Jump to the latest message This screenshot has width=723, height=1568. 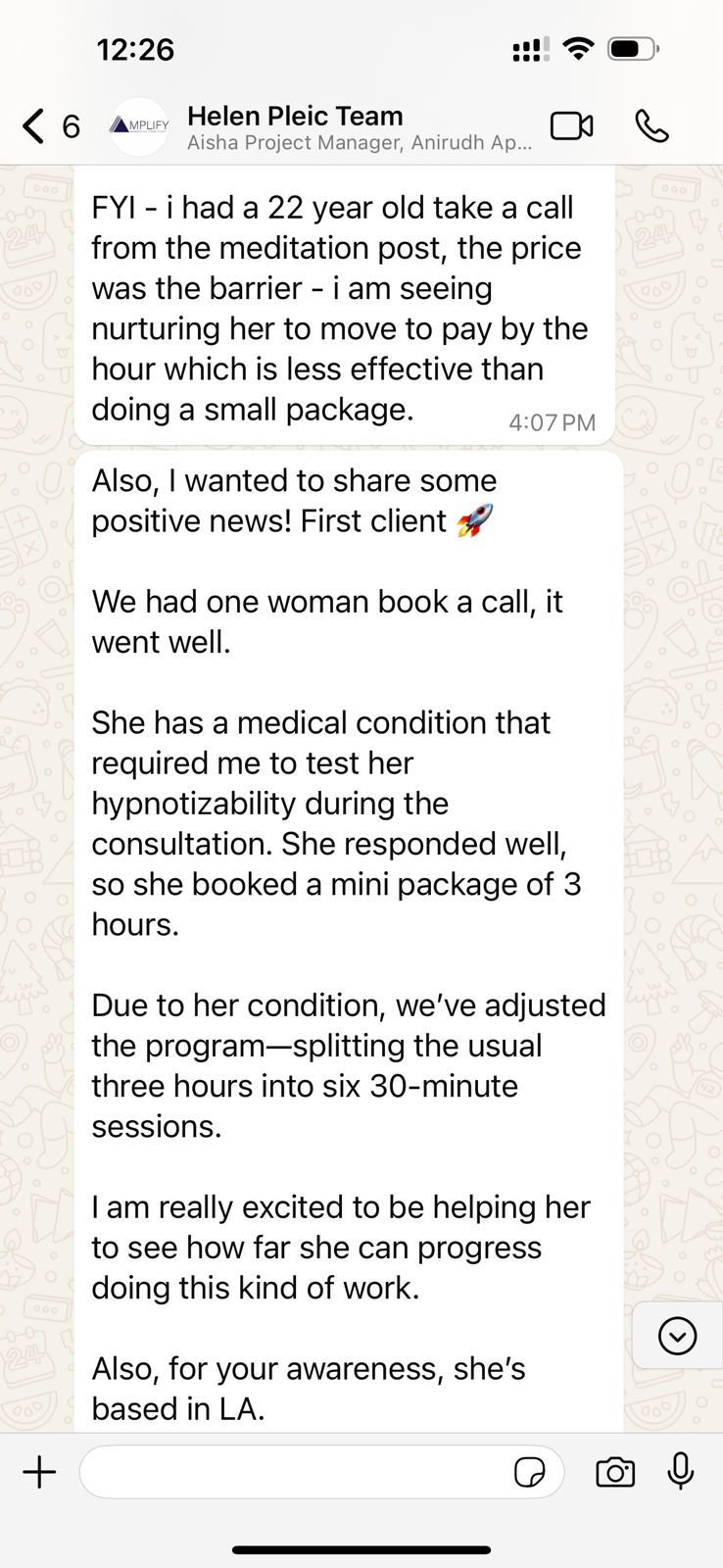[x=677, y=1336]
